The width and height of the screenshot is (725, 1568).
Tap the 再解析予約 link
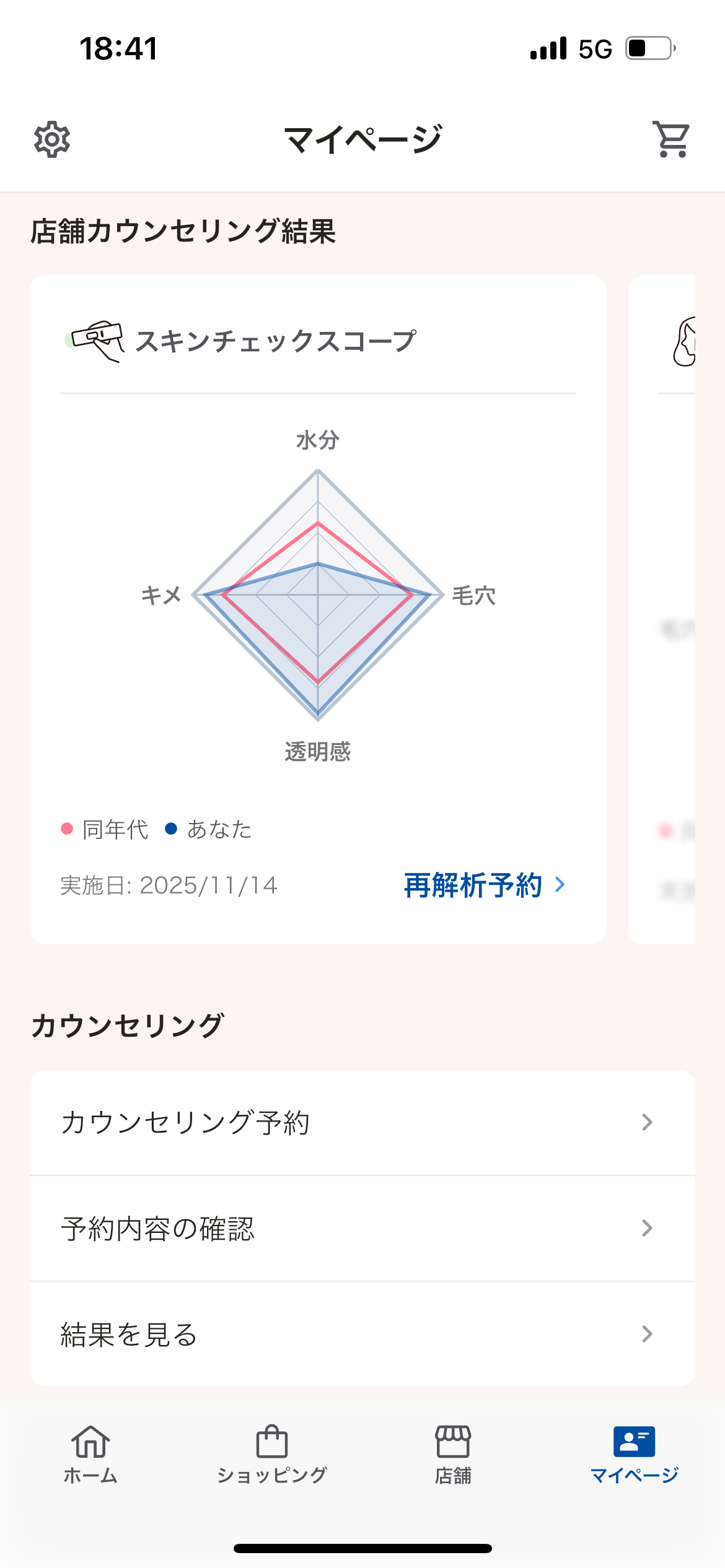pos(484,885)
